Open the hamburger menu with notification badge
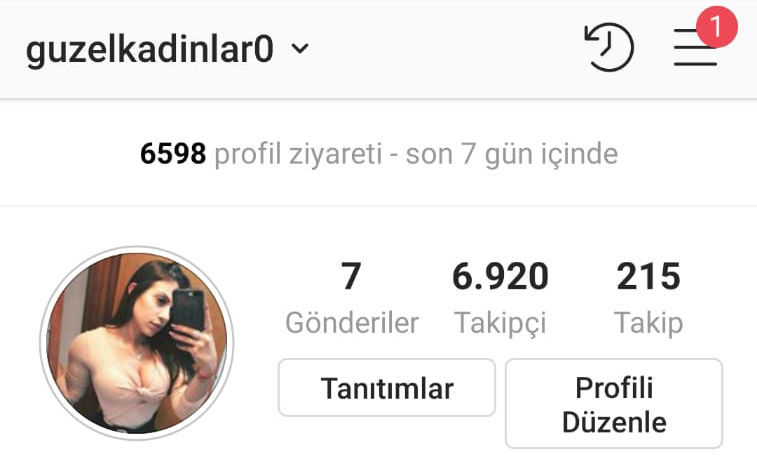This screenshot has width=757, height=466. (x=696, y=47)
